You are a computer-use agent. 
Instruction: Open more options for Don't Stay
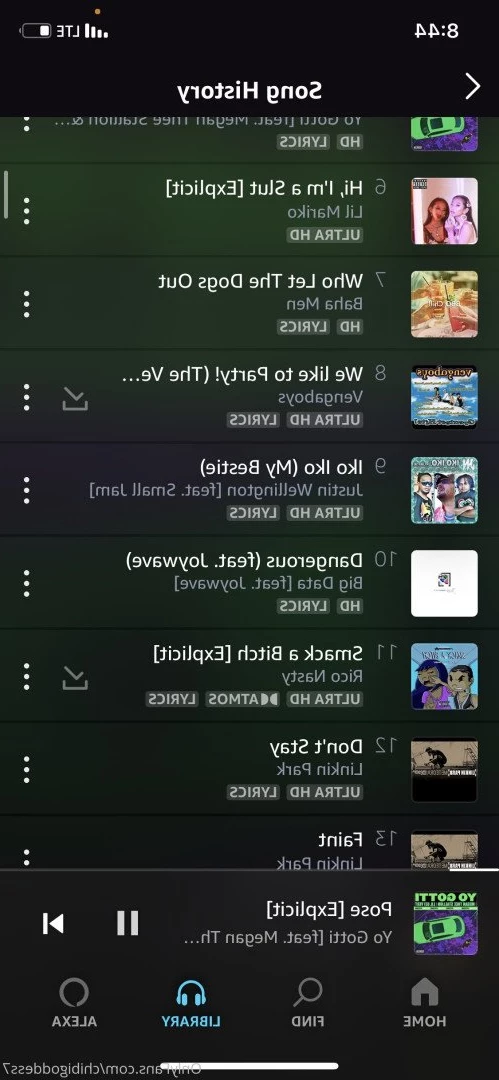click(x=26, y=769)
